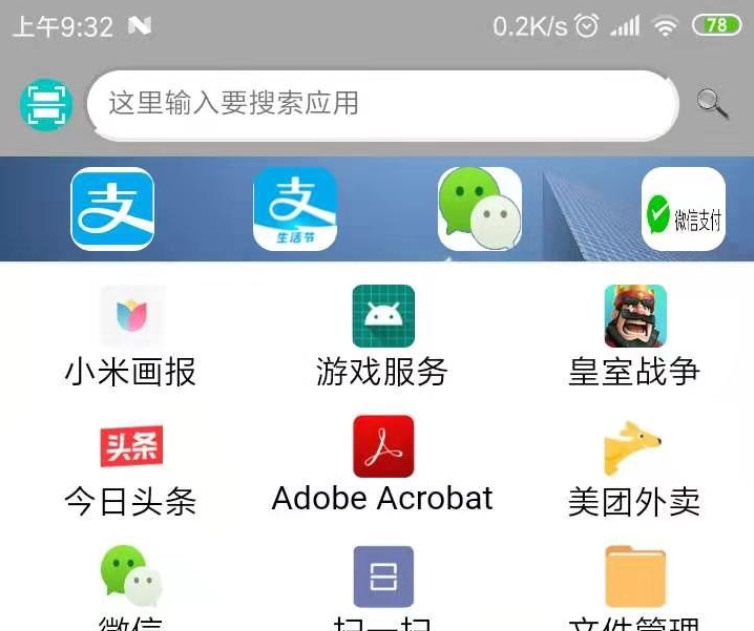Tap the scan icon beside the search box
Screen dimensions: 754x631
pyautogui.click(x=46, y=104)
